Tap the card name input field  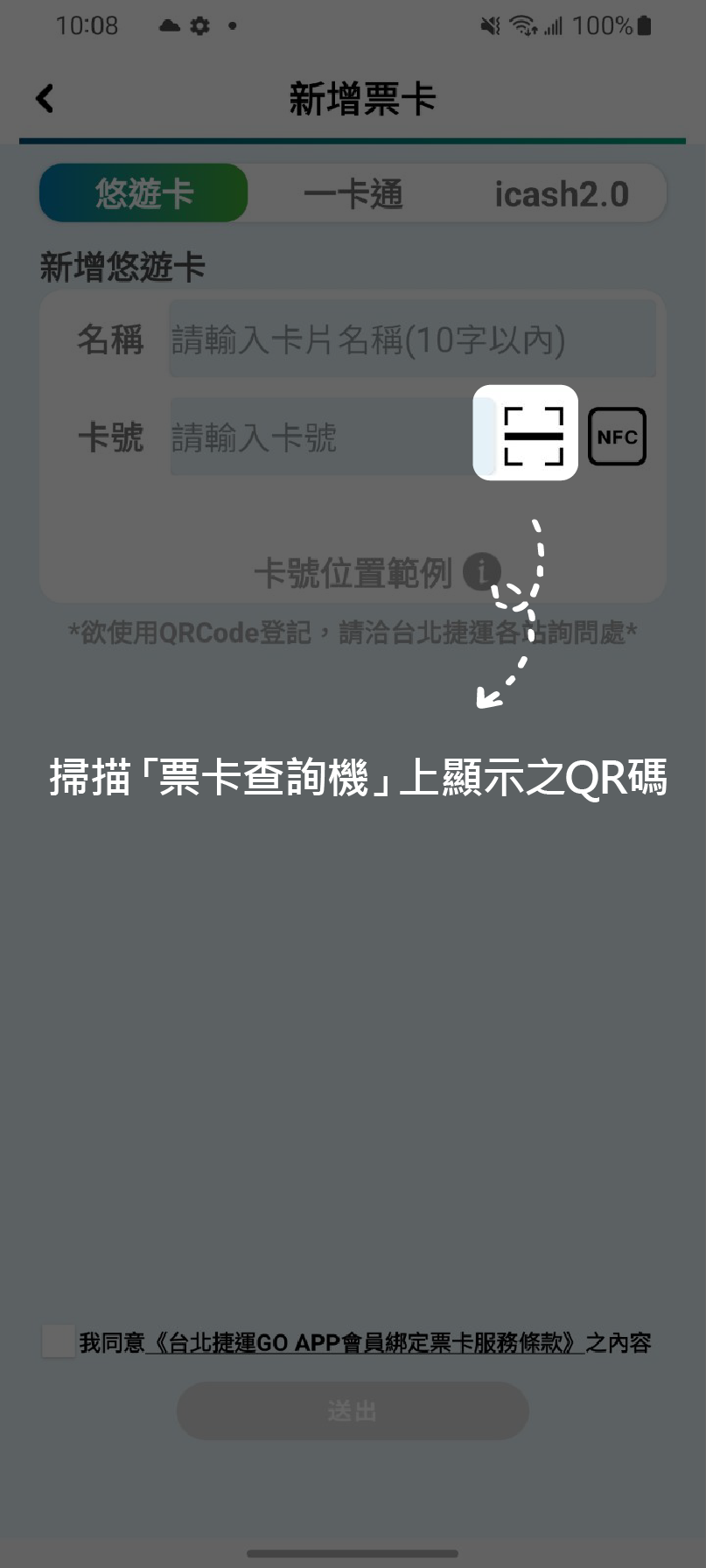pos(411,339)
